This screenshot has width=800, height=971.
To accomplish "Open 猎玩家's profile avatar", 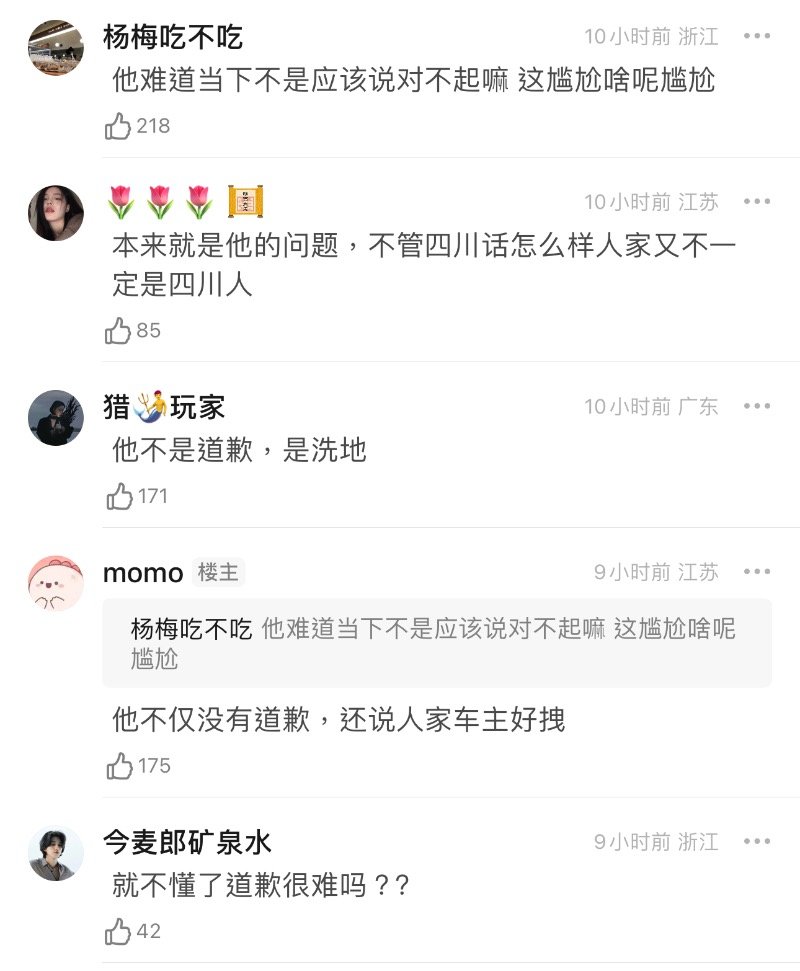I will click(x=56, y=417).
